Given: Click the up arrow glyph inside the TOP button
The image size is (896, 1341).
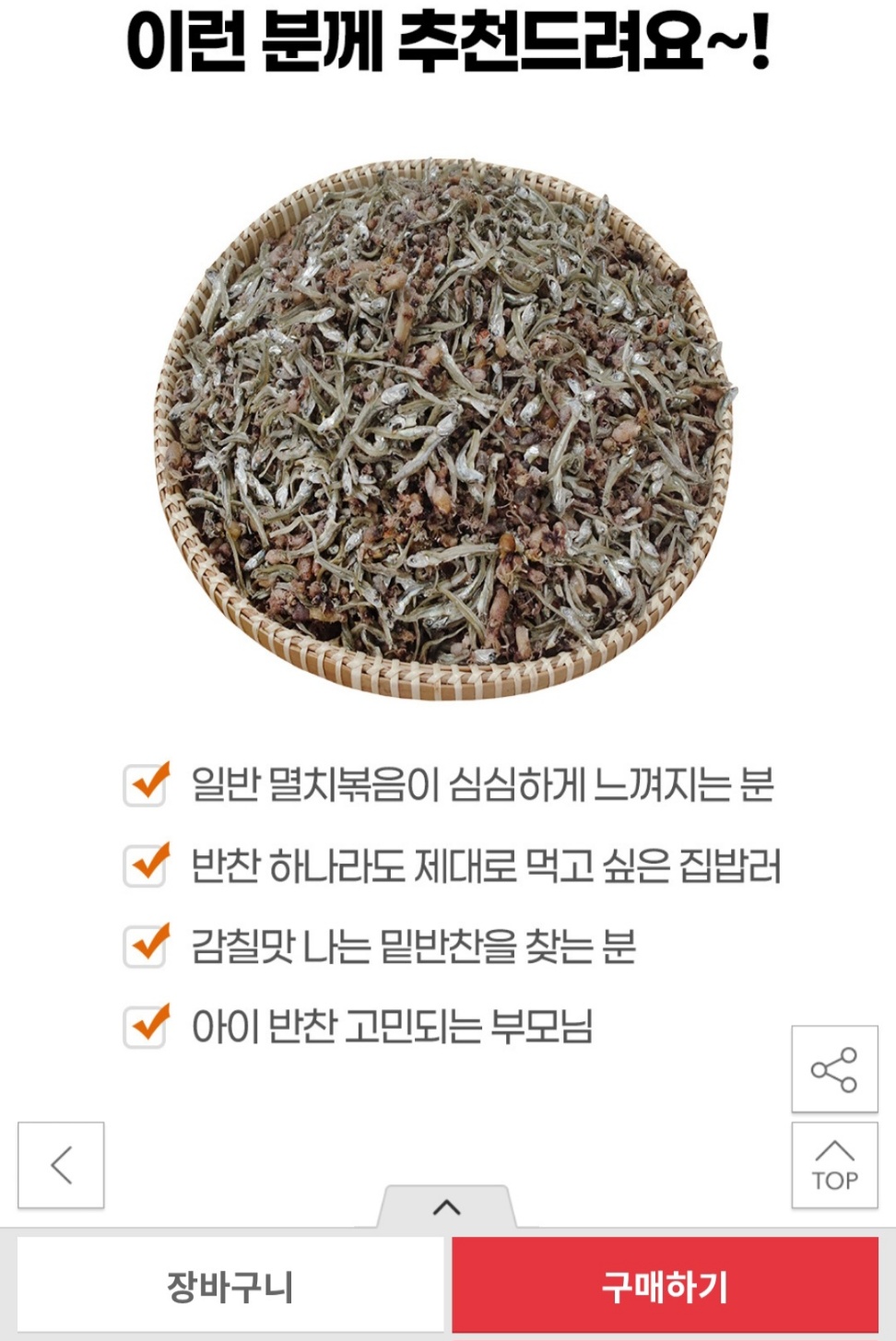Looking at the screenshot, I should (834, 1152).
